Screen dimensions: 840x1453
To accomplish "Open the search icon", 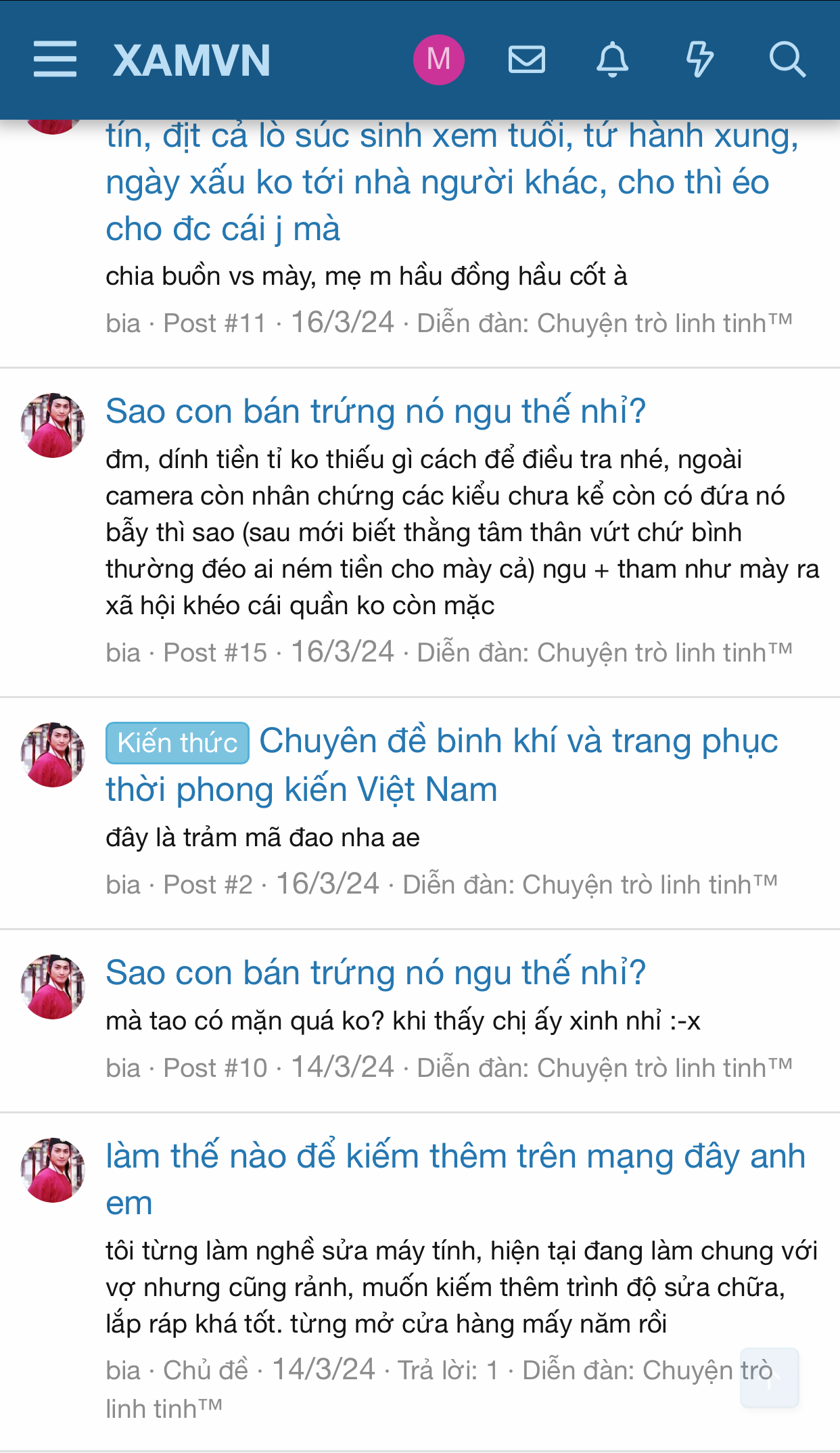I will point(787,60).
